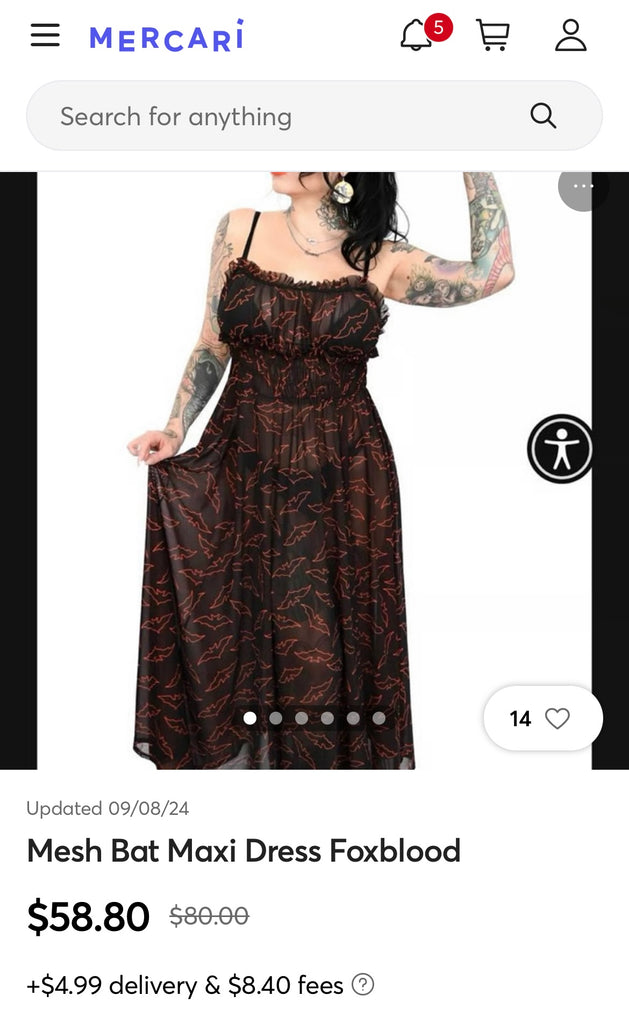629x1024 pixels.
Task: Open the notifications bell
Action: (x=417, y=35)
